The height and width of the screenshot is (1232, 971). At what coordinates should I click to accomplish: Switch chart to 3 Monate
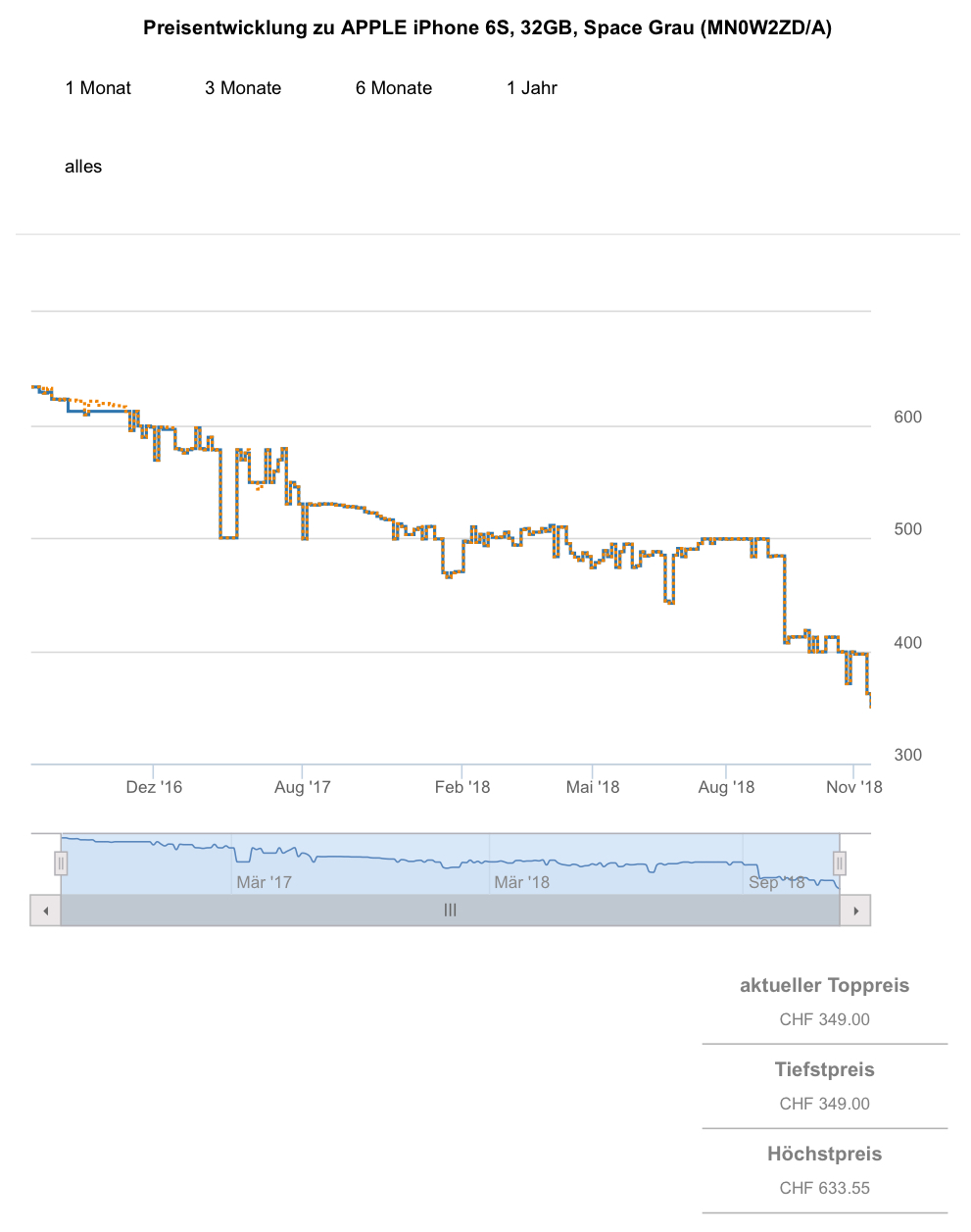coord(243,88)
